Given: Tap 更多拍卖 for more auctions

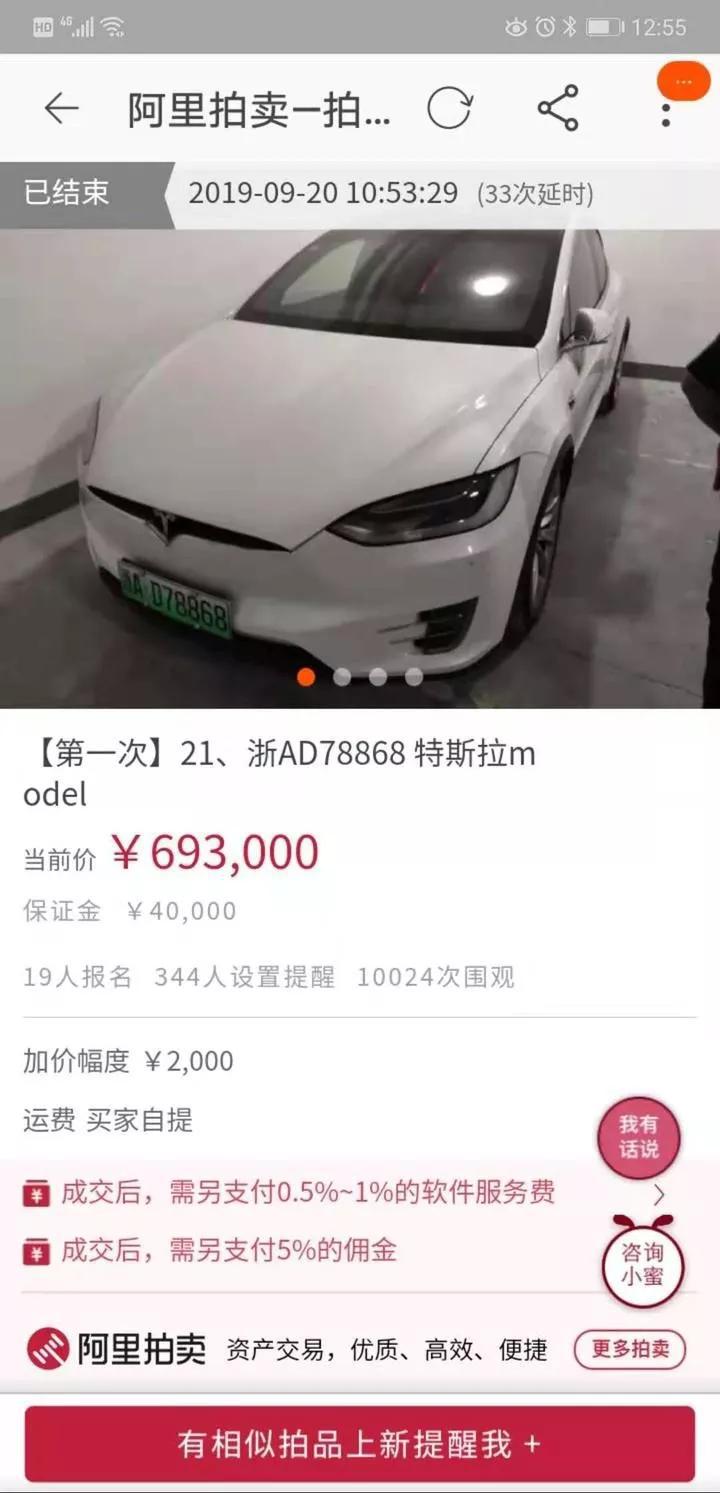Looking at the screenshot, I should coord(630,1349).
